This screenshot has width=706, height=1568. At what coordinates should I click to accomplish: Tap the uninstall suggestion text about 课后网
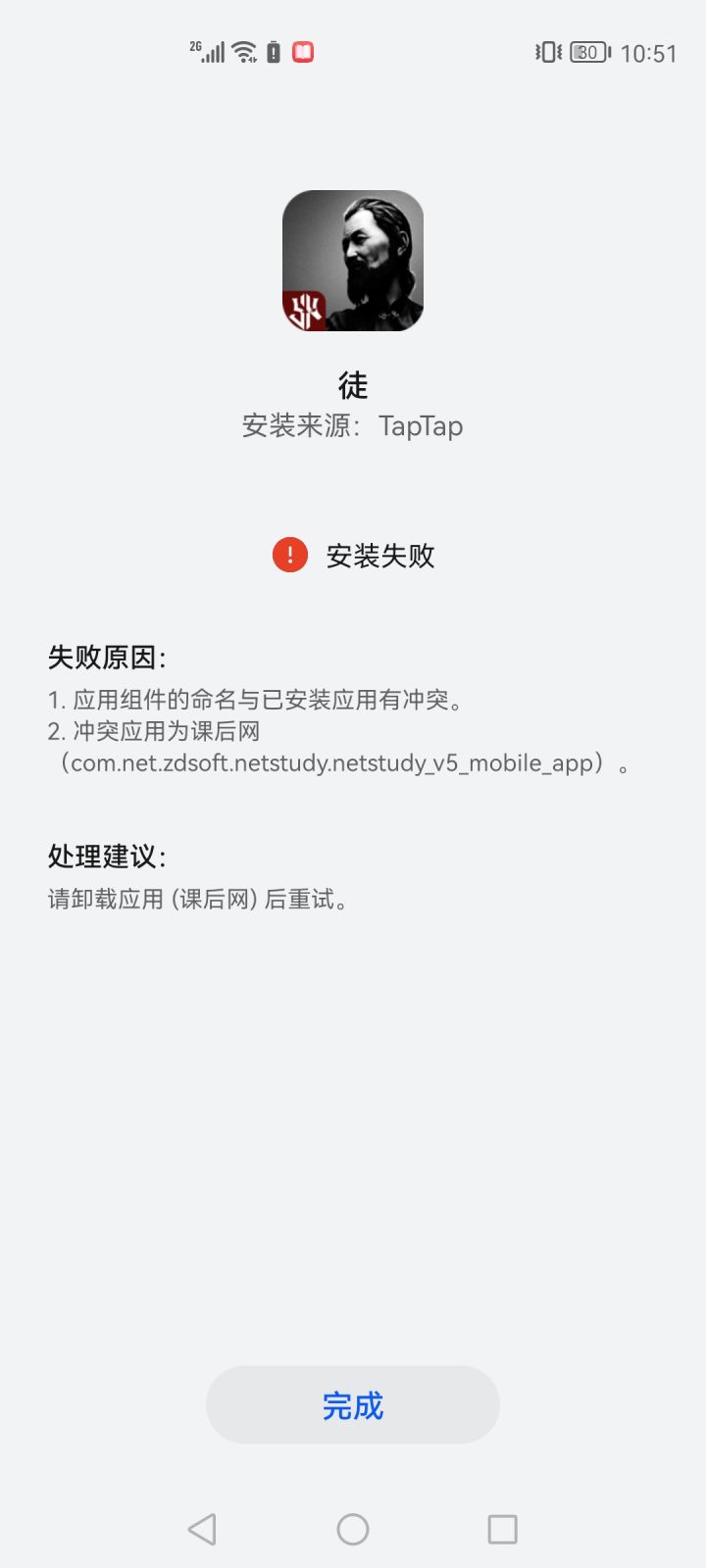pyautogui.click(x=198, y=899)
